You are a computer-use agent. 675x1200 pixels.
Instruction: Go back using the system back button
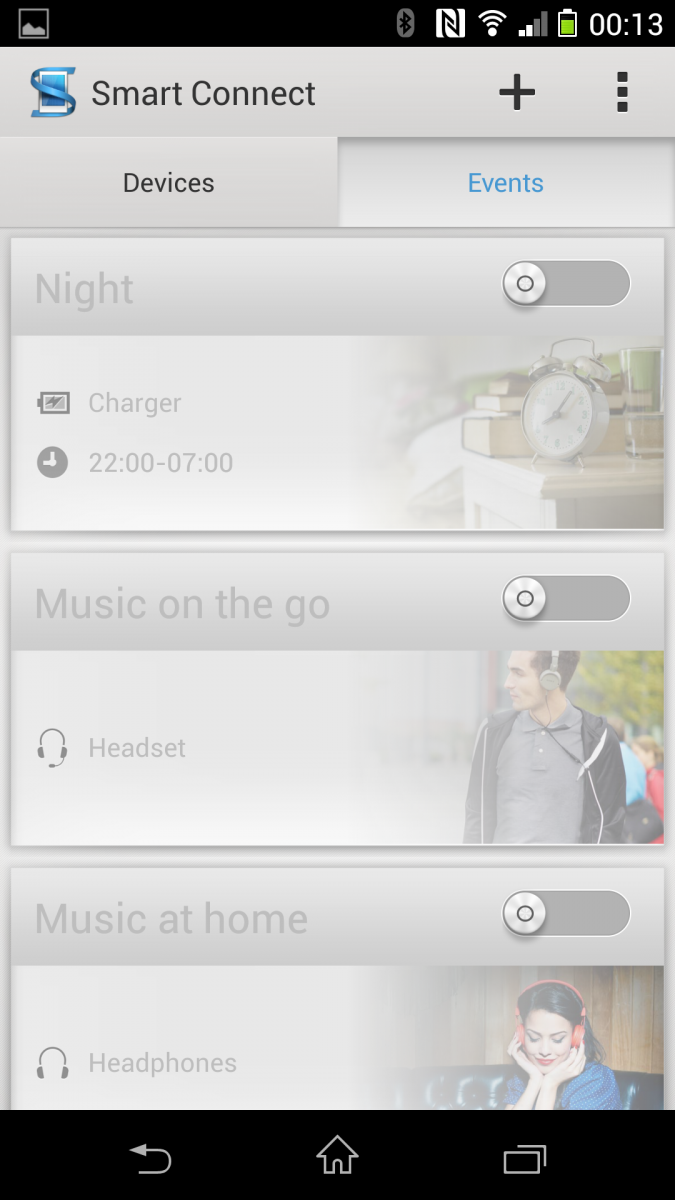(151, 1159)
